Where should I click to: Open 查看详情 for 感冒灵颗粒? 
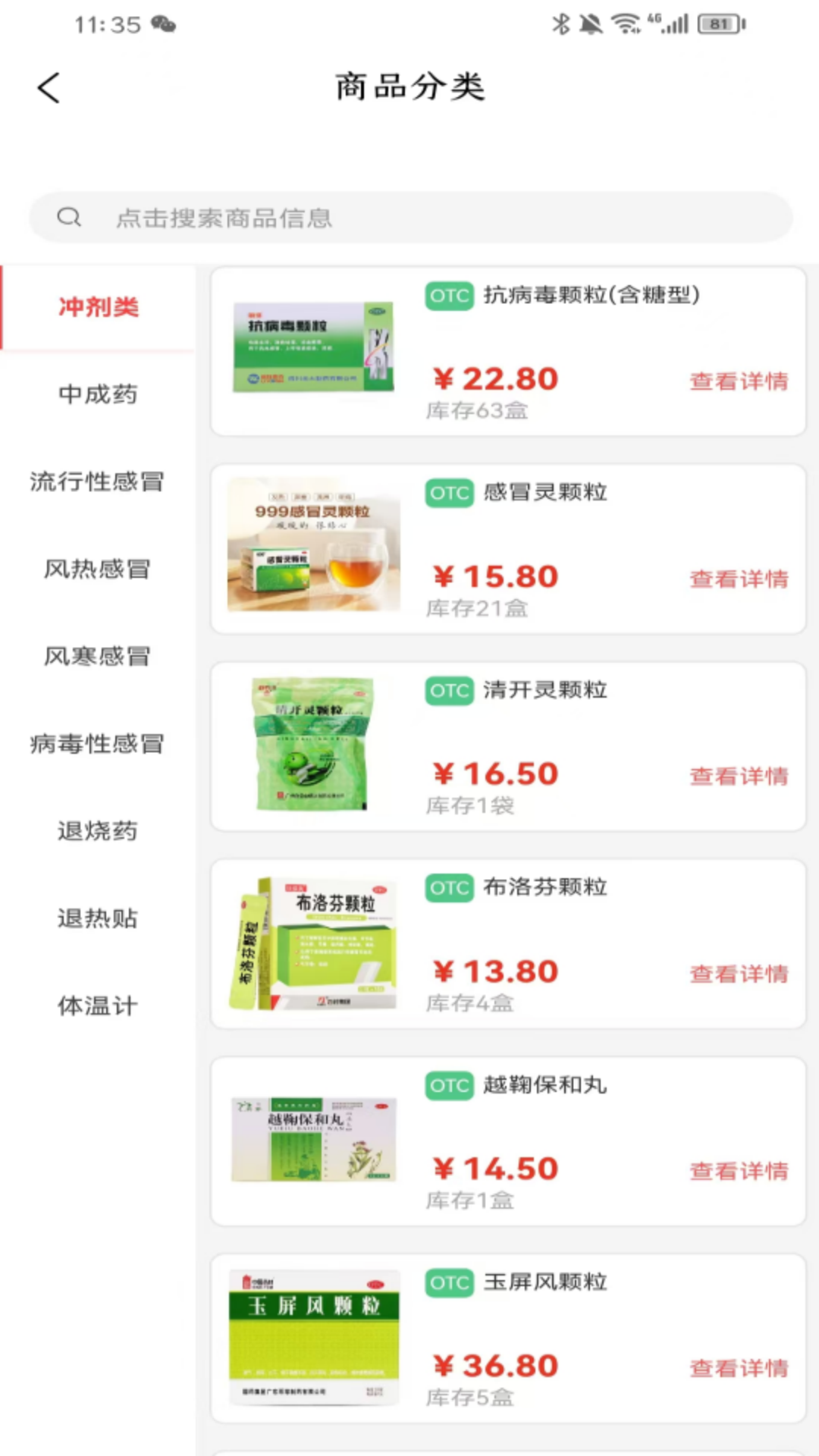coord(738,578)
